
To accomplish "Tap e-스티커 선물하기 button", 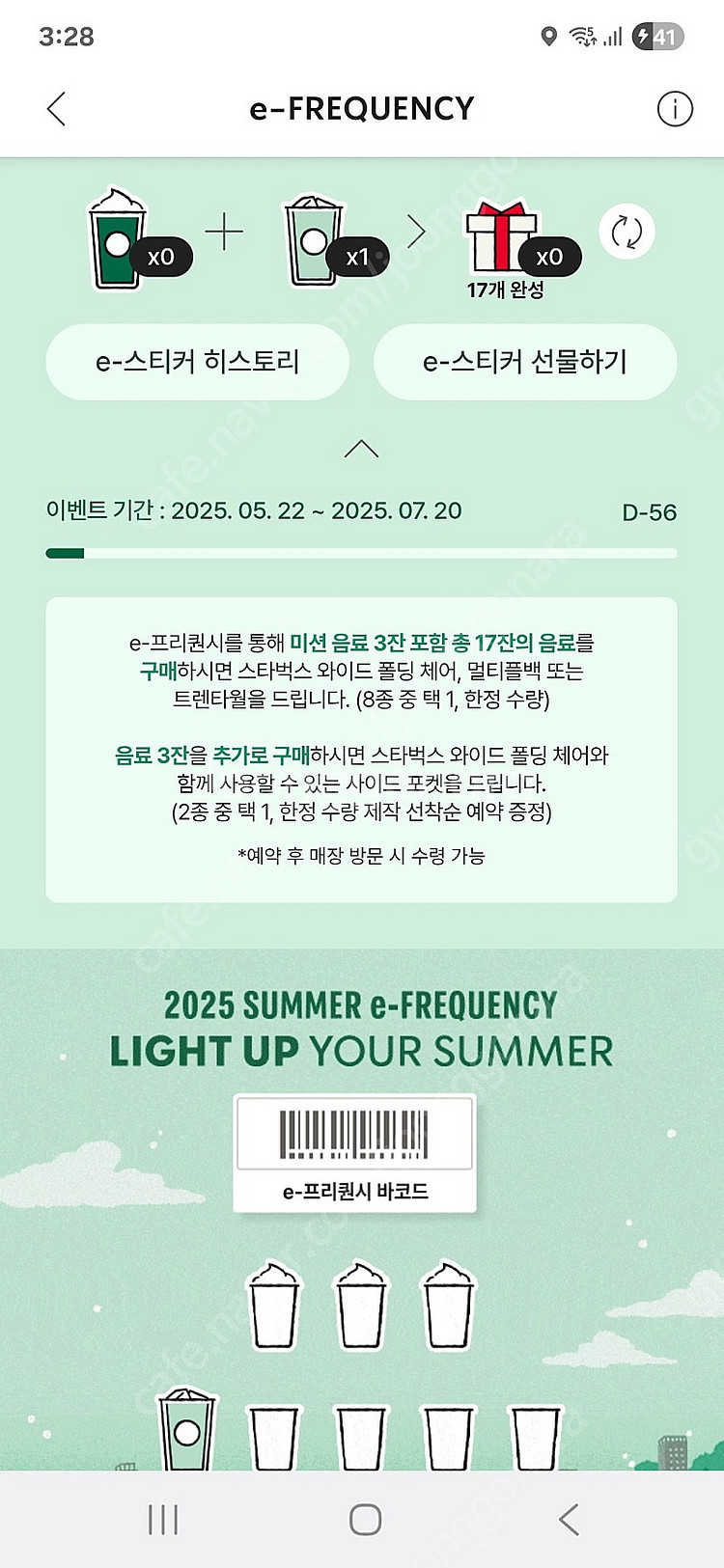I will click(x=525, y=362).
